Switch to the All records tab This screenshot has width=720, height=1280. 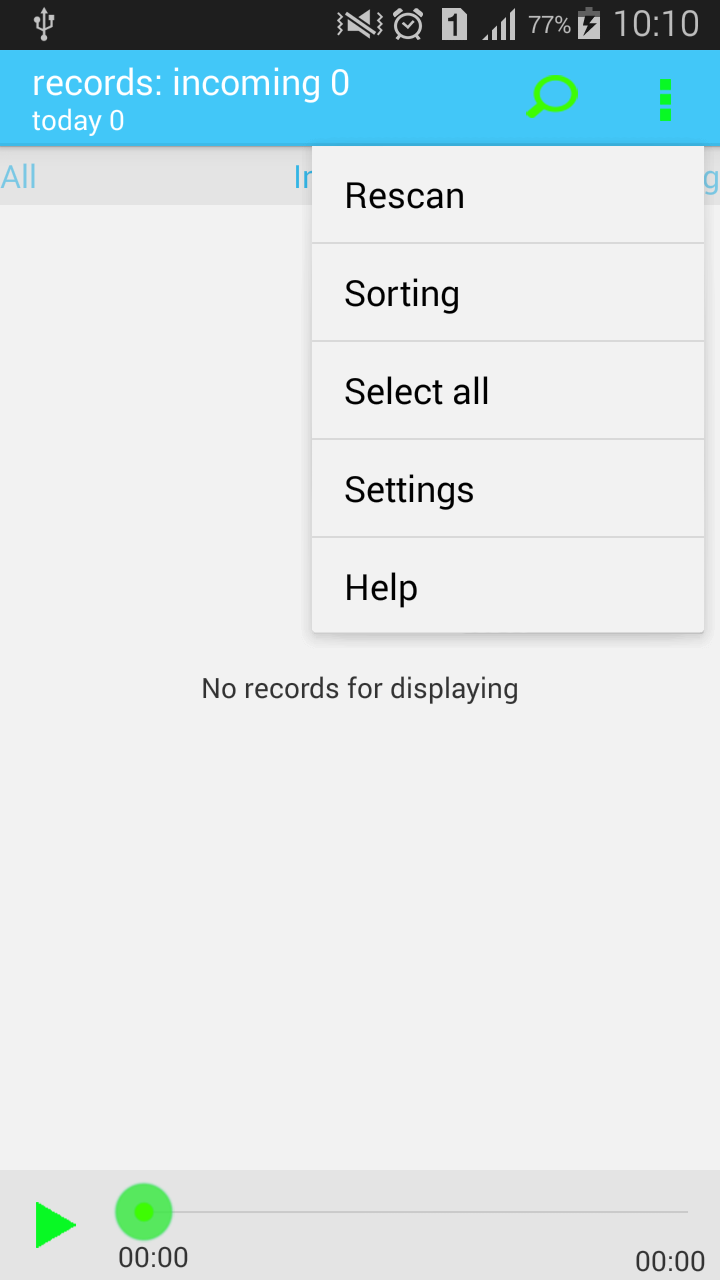coord(18,176)
